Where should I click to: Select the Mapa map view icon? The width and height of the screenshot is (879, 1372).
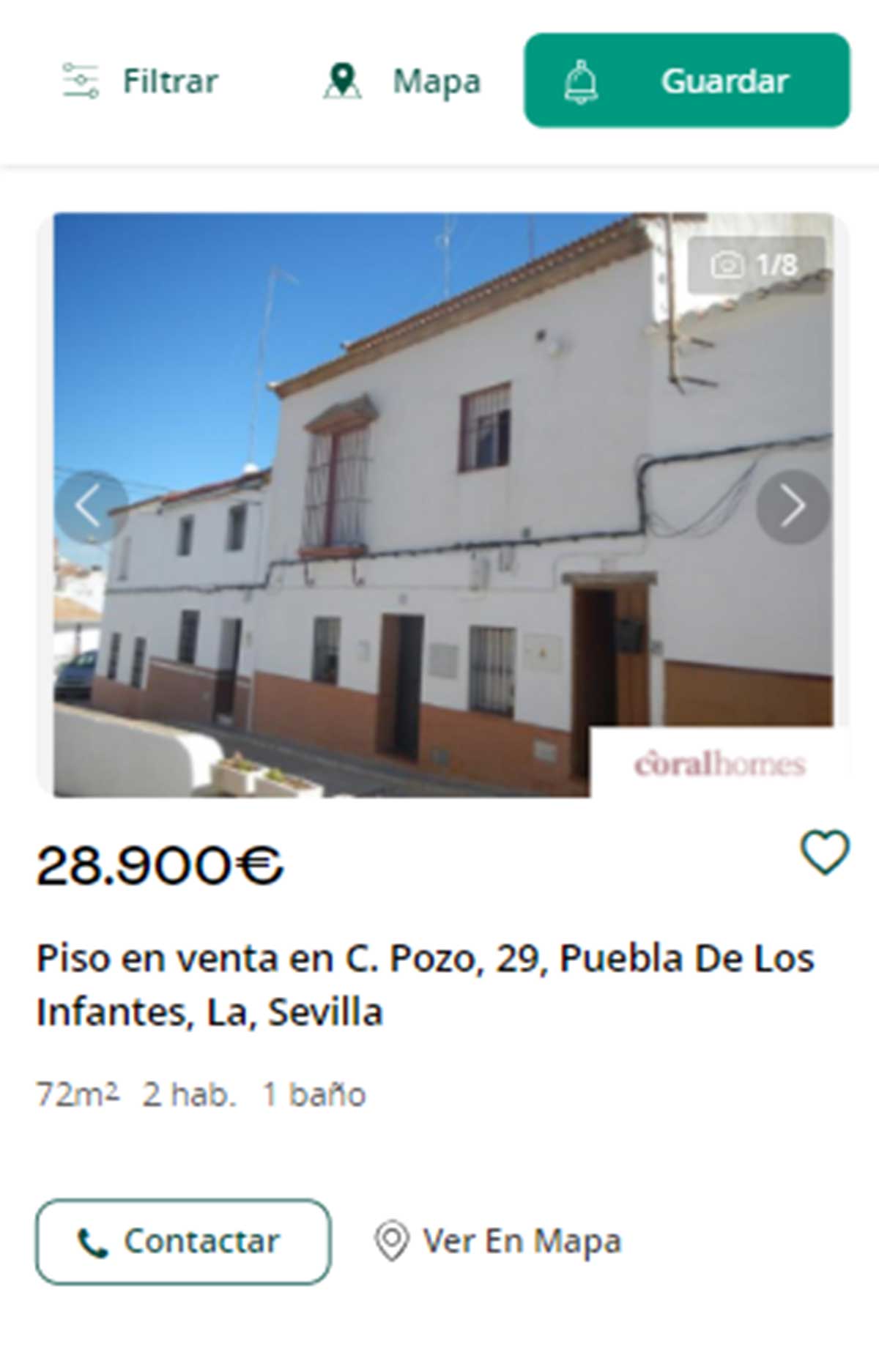click(344, 81)
